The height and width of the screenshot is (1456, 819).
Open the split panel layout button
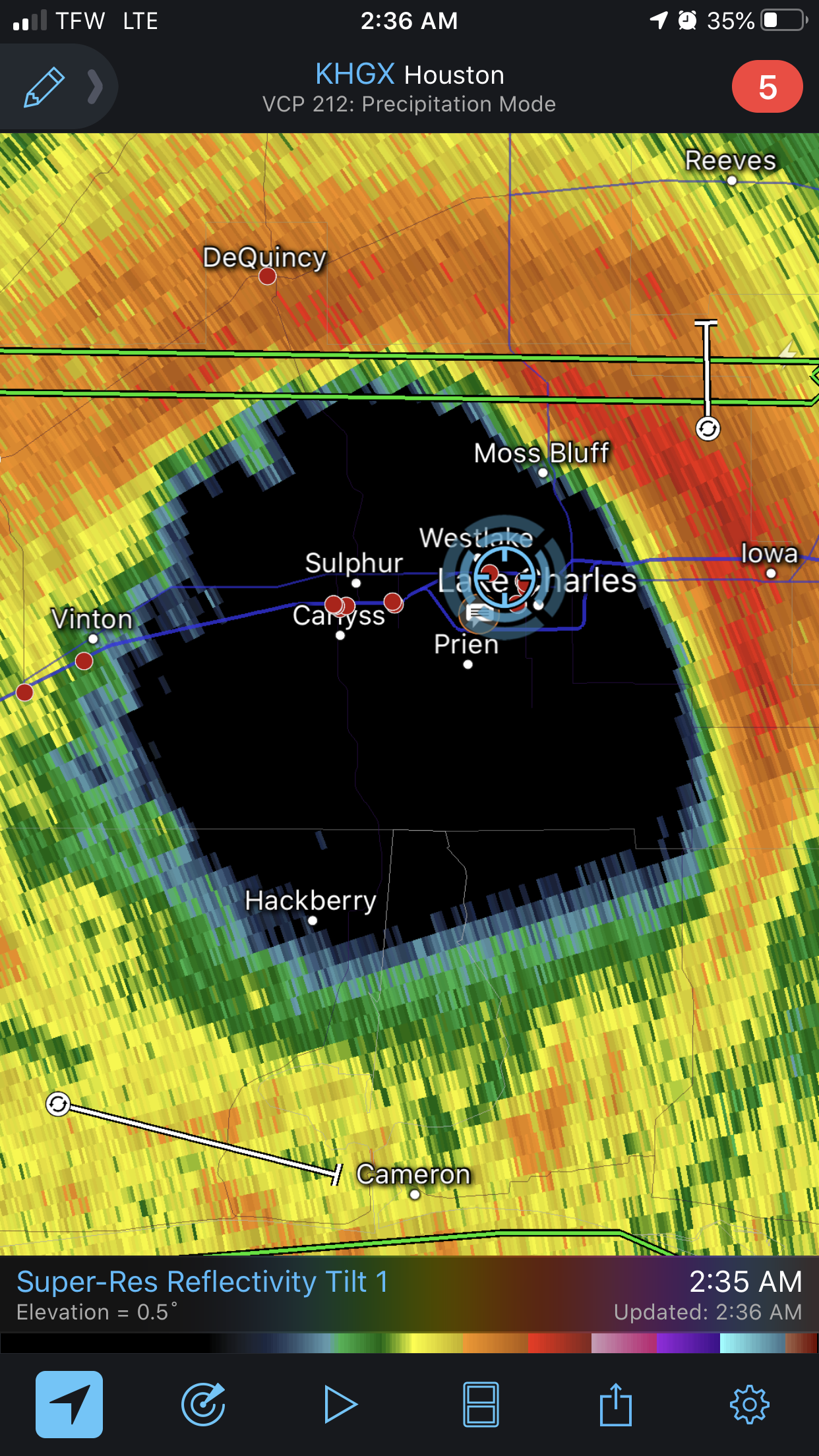(x=481, y=1404)
